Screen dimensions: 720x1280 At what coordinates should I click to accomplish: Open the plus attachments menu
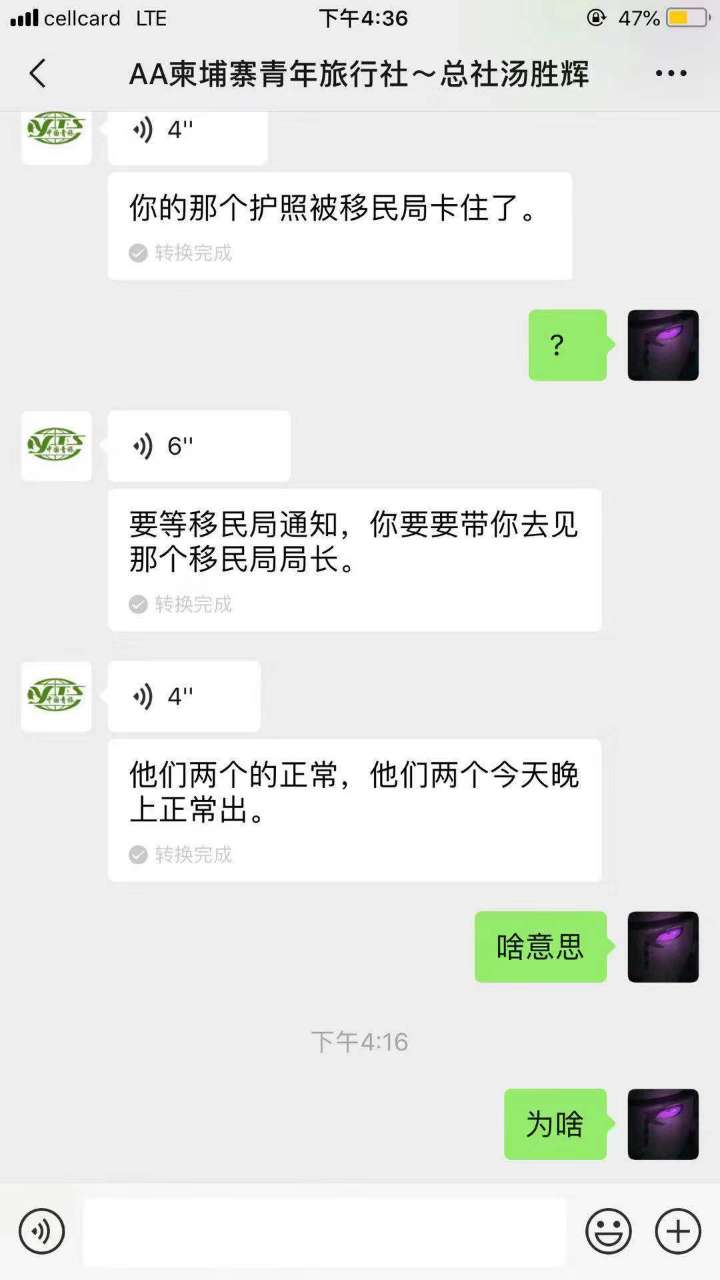pos(677,1230)
